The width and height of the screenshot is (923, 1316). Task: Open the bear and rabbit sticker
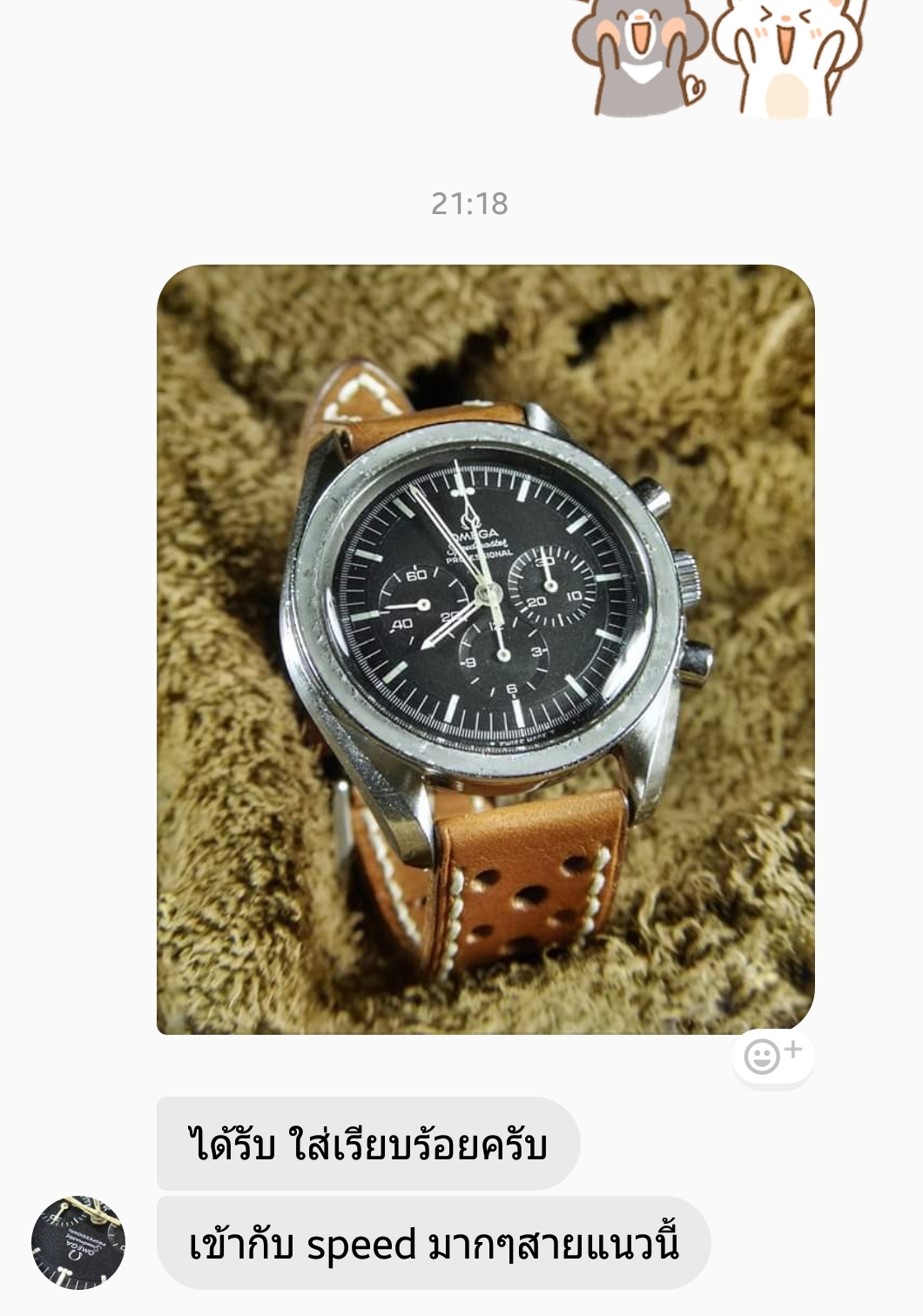point(718,57)
